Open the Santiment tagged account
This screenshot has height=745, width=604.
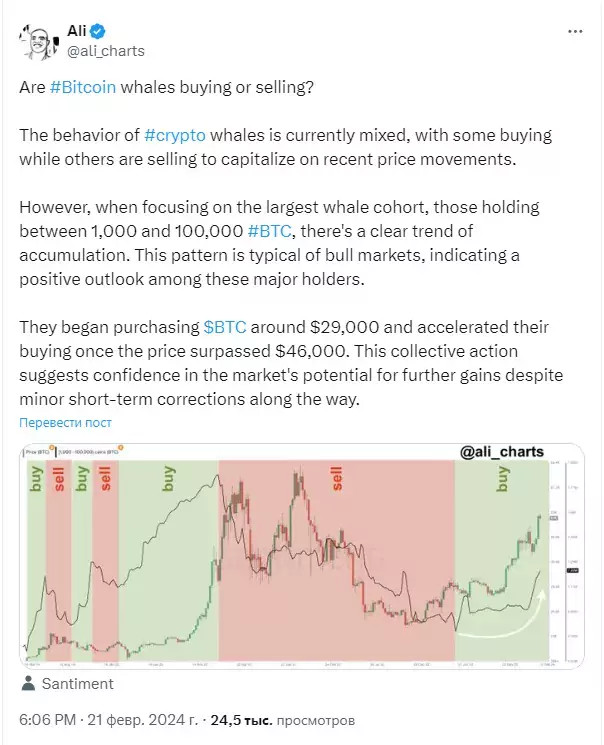click(68, 684)
